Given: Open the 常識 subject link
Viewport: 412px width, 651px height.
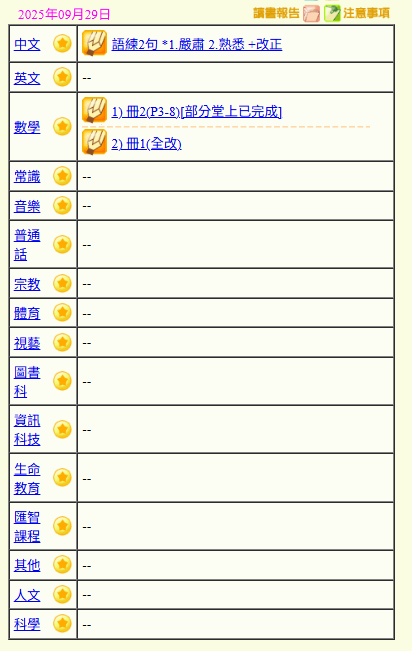Looking at the screenshot, I should pos(27,176).
